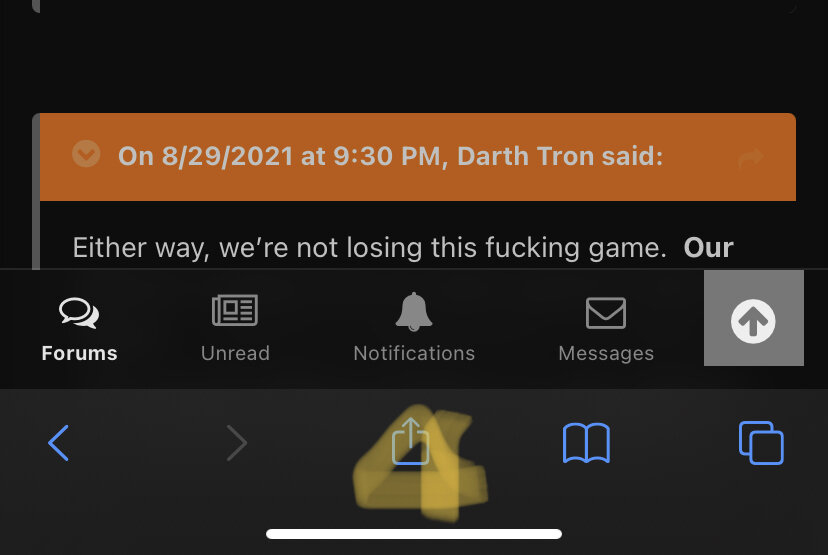This screenshot has width=828, height=555.
Task: Switch to the Unread tab
Action: (235, 329)
